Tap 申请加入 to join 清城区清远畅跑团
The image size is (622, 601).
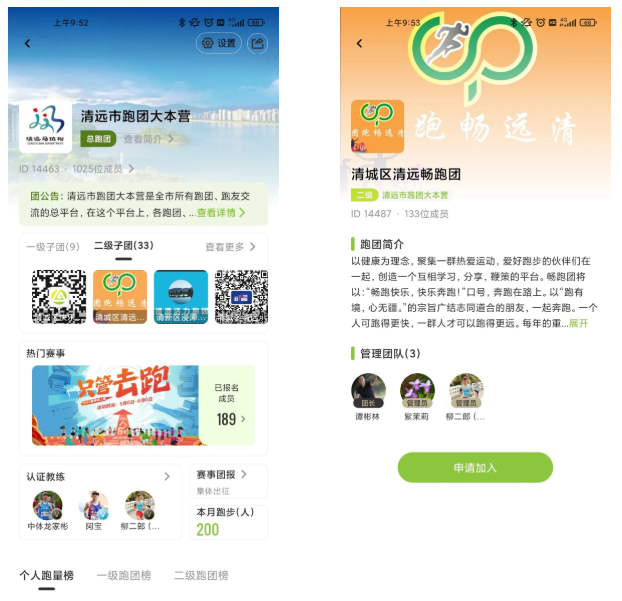point(475,467)
